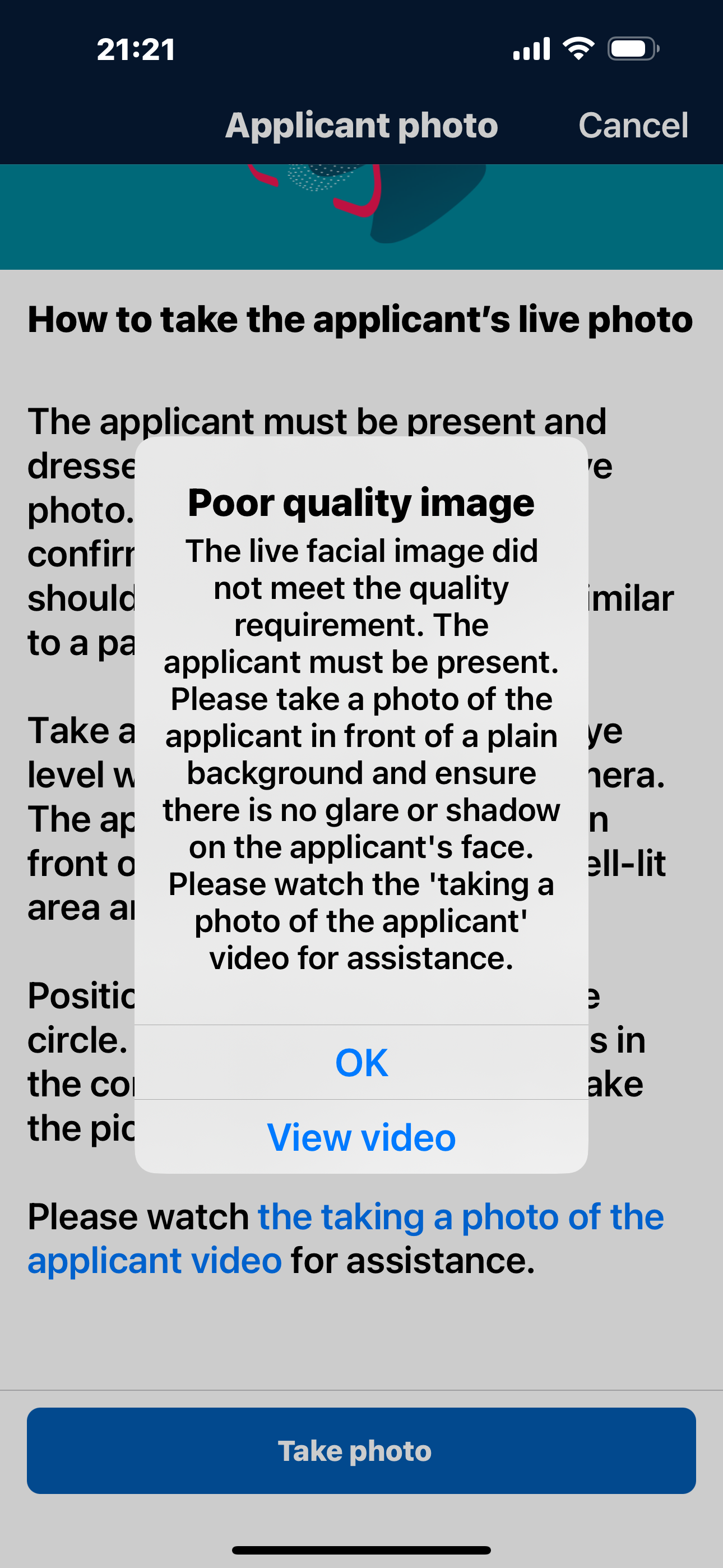Cancel the applicant photo step
Screen dimensions: 723x1568
coord(632,126)
